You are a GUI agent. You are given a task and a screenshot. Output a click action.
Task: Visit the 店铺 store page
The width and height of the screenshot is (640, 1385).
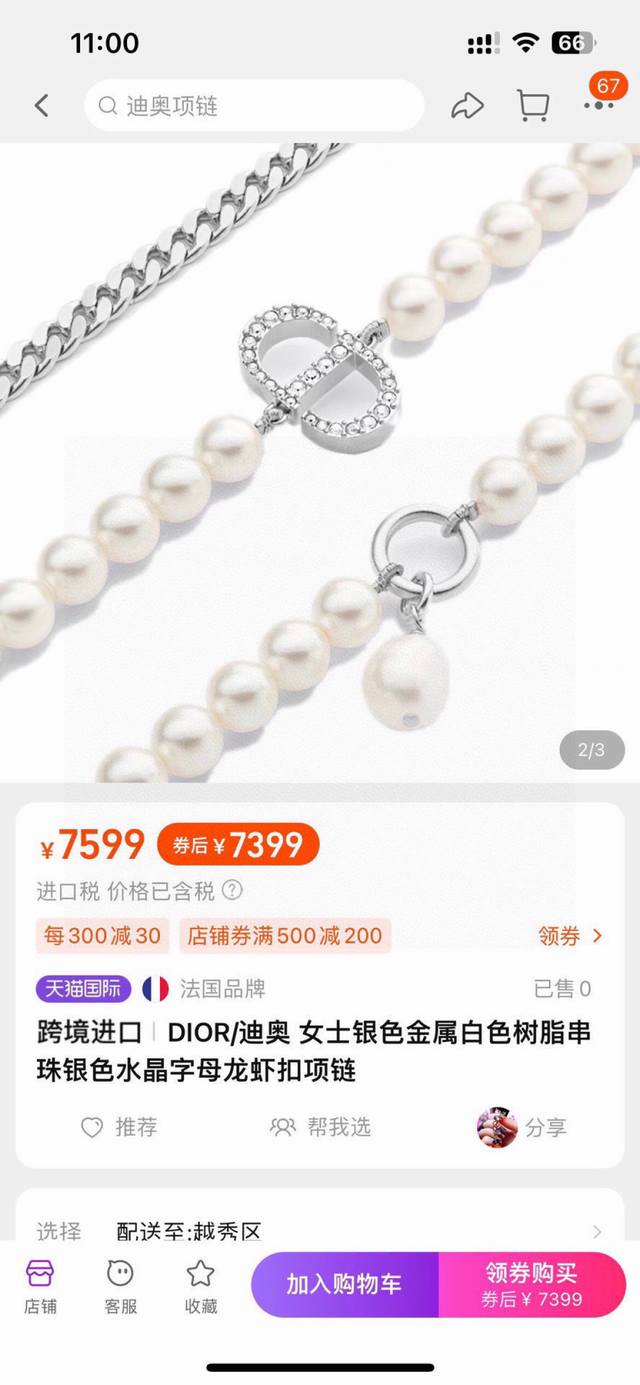pyautogui.click(x=41, y=1286)
